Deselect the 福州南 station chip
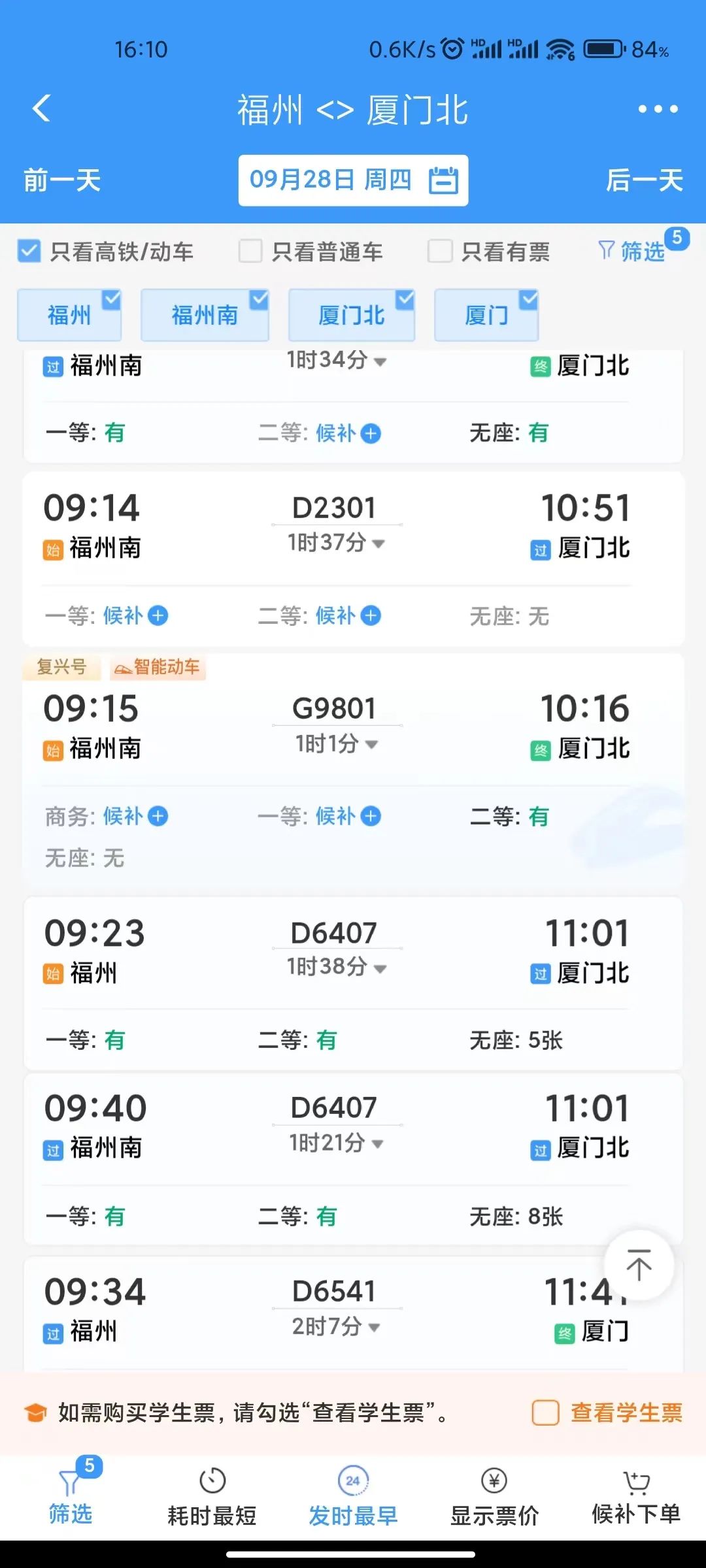The height and width of the screenshot is (1568, 706). [x=205, y=315]
